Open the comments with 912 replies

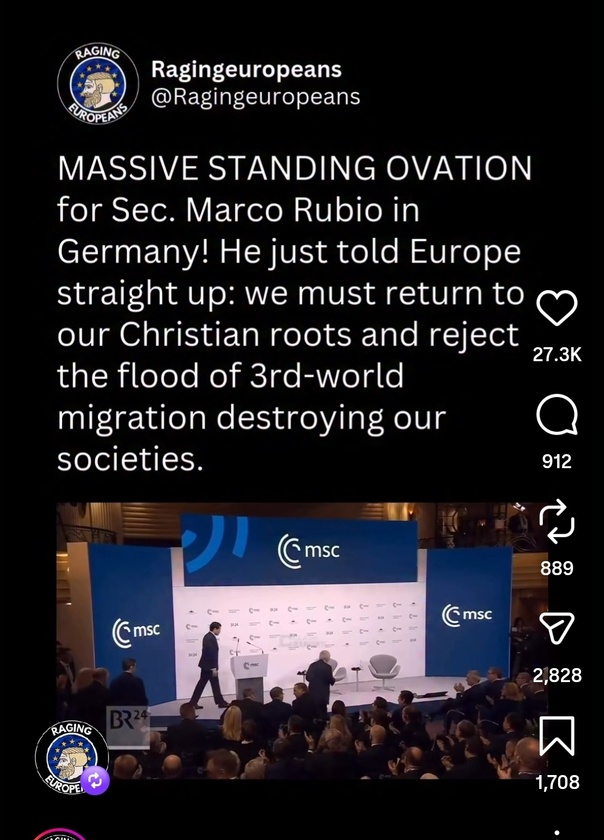click(x=557, y=416)
